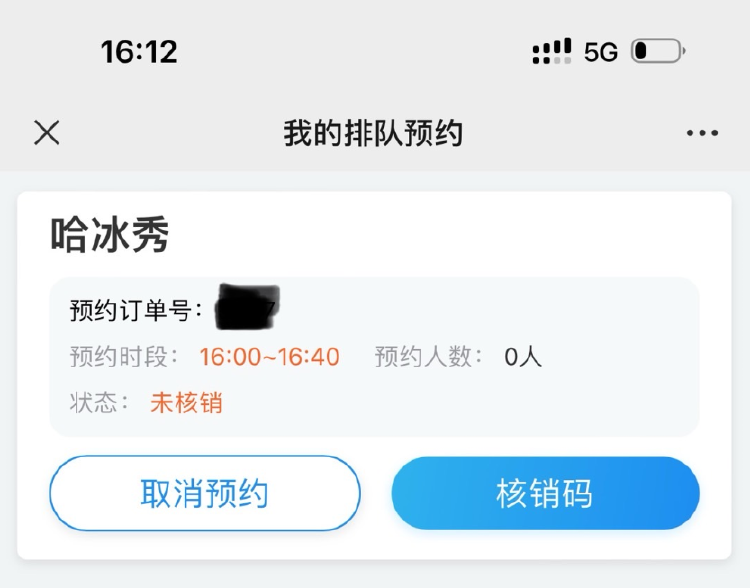Show the 核销码 verification code
This screenshot has height=588, width=750.
(x=545, y=493)
